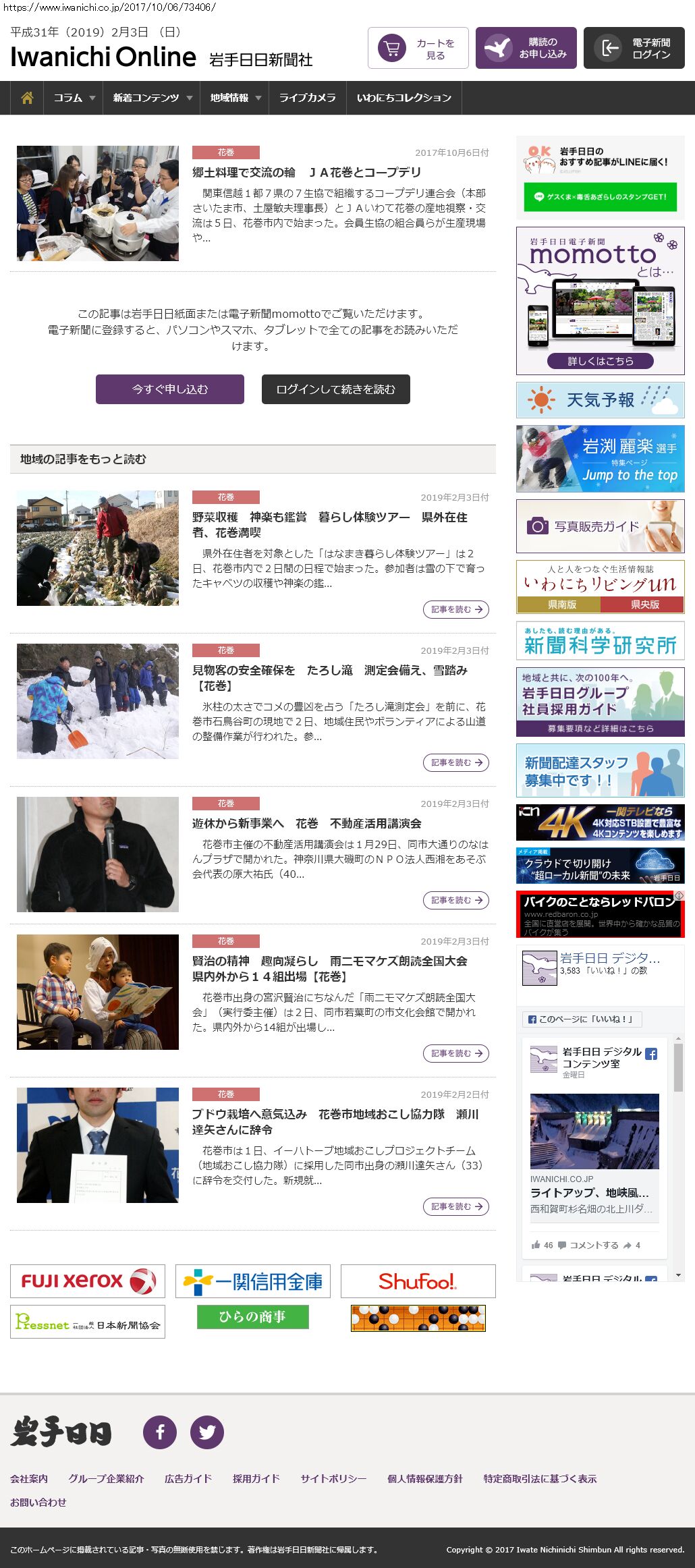Like this page with Facebook いいね button
Screen dimensions: 695x1568
[582, 1019]
